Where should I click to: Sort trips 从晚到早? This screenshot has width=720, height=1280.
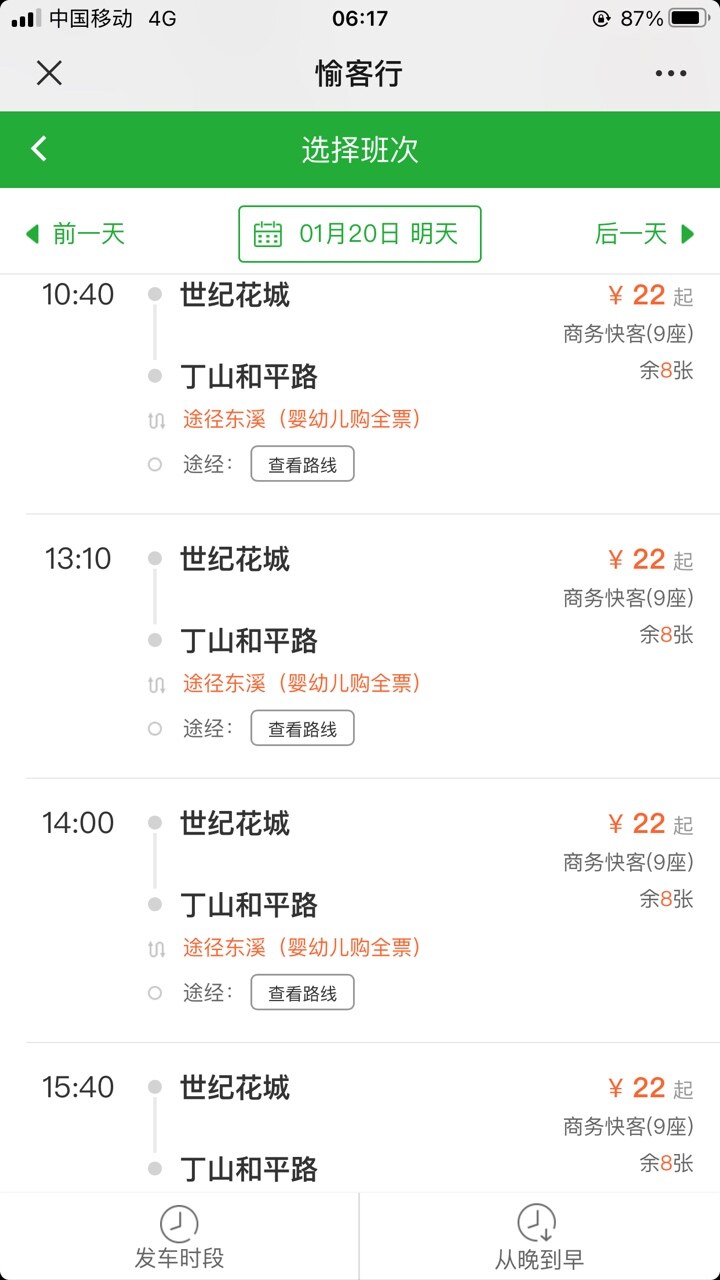pyautogui.click(x=539, y=1237)
